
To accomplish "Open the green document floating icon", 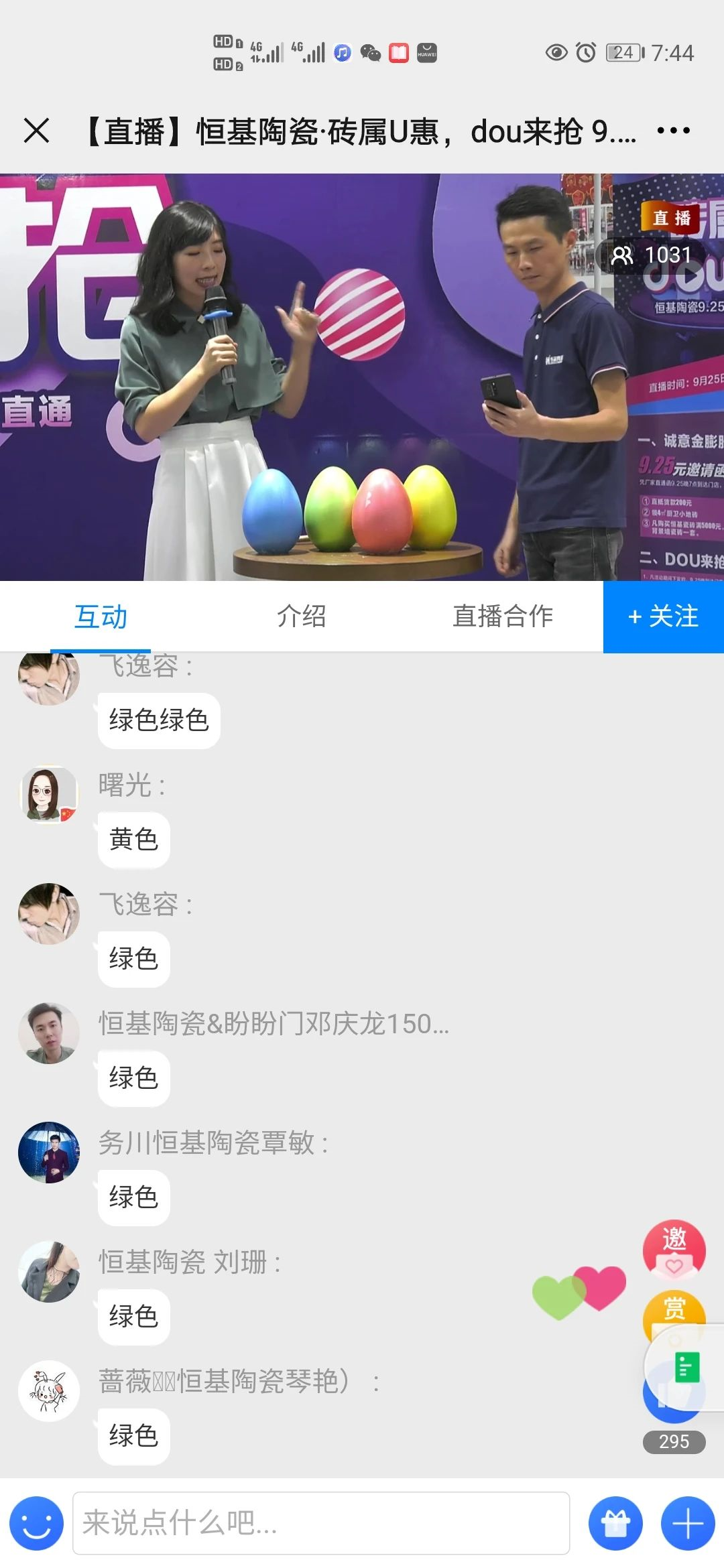I will (x=685, y=1367).
